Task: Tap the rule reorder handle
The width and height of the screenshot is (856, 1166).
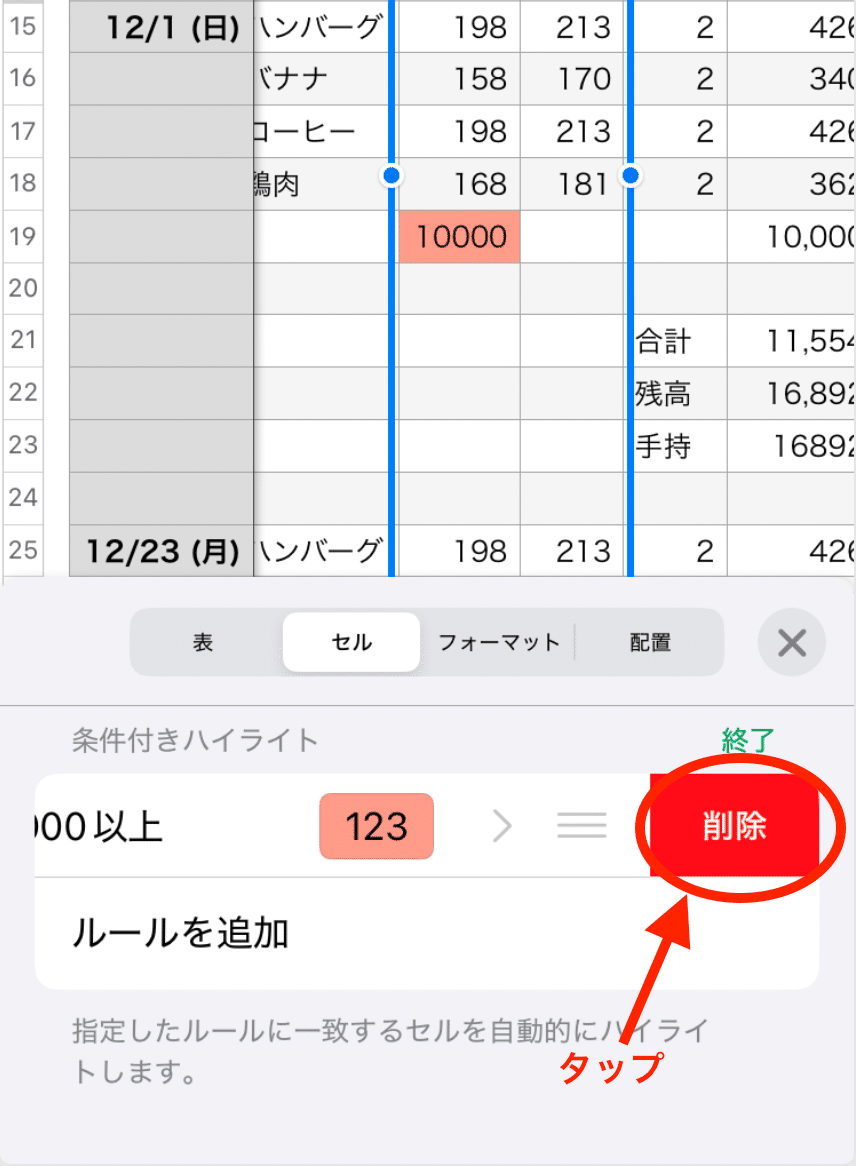Action: (581, 826)
